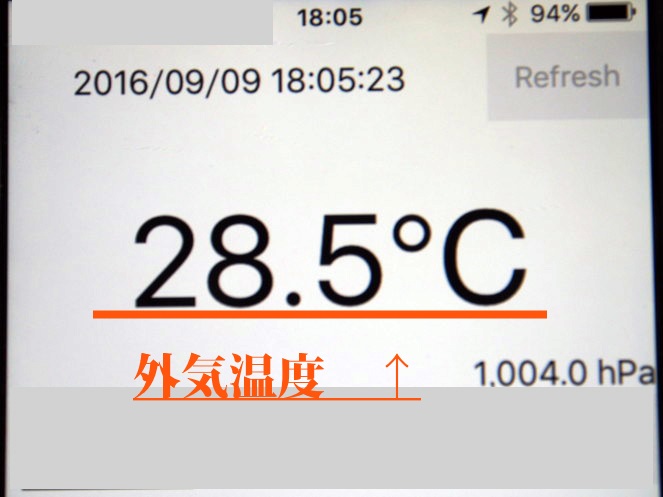Viewport: 663px width, 497px height.
Task: Tap the Refresh button
Action: (567, 77)
